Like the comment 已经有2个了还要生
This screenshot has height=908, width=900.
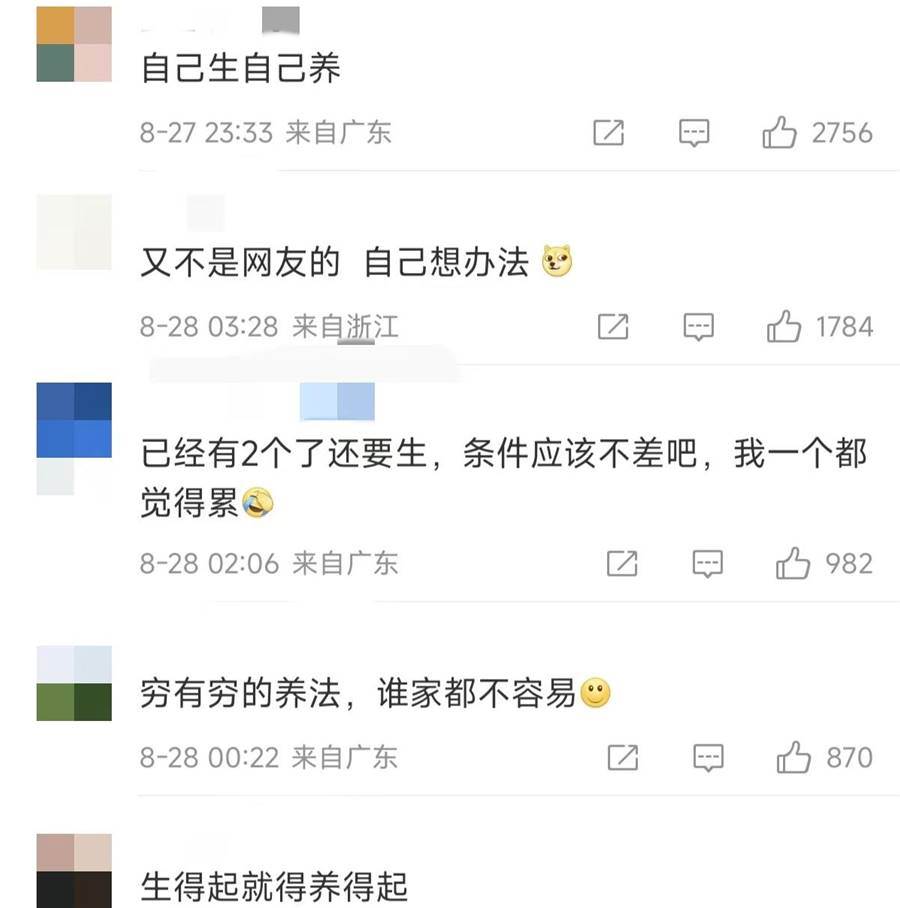(x=793, y=564)
